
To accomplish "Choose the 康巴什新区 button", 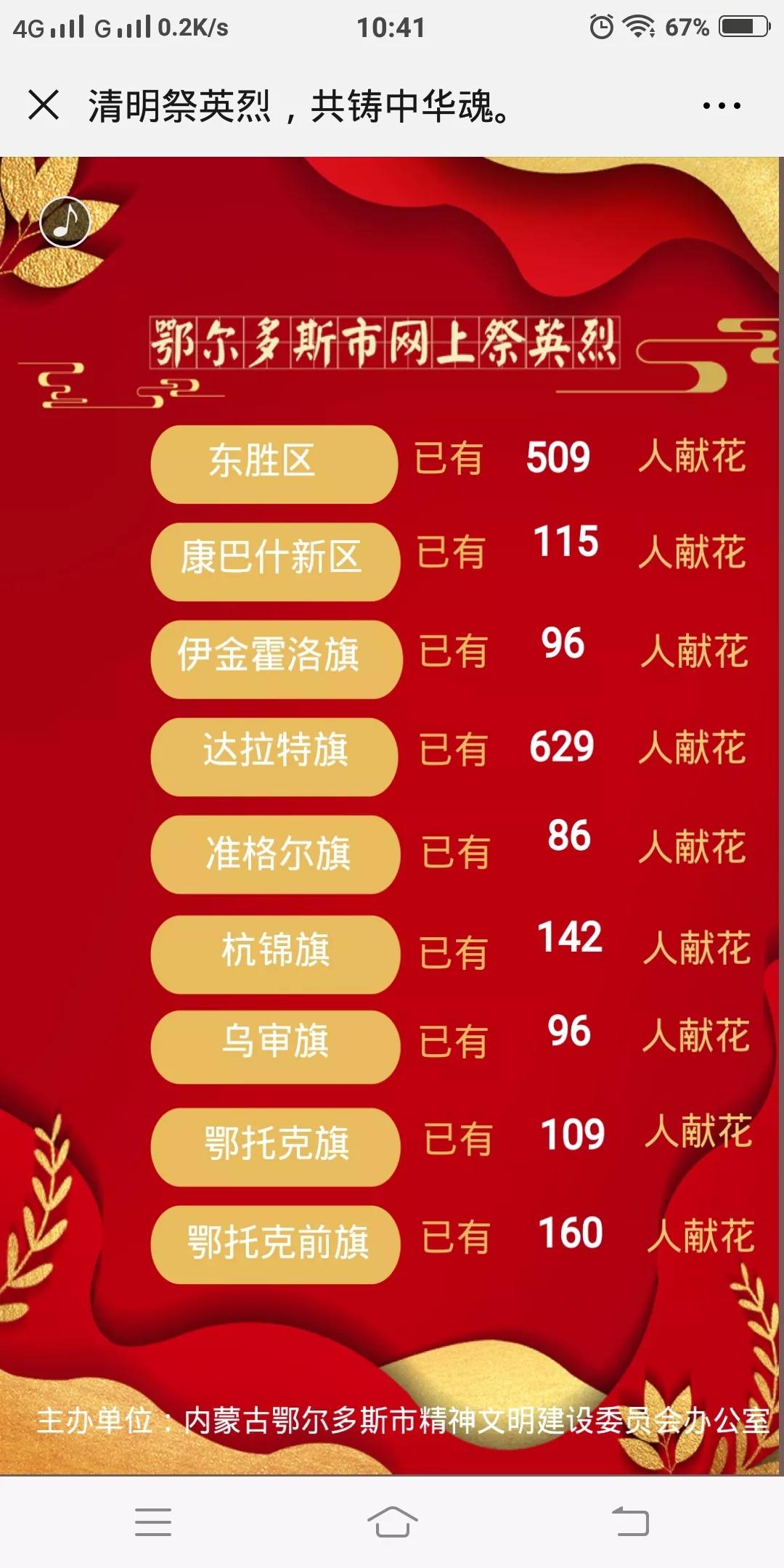I will 274,561.
